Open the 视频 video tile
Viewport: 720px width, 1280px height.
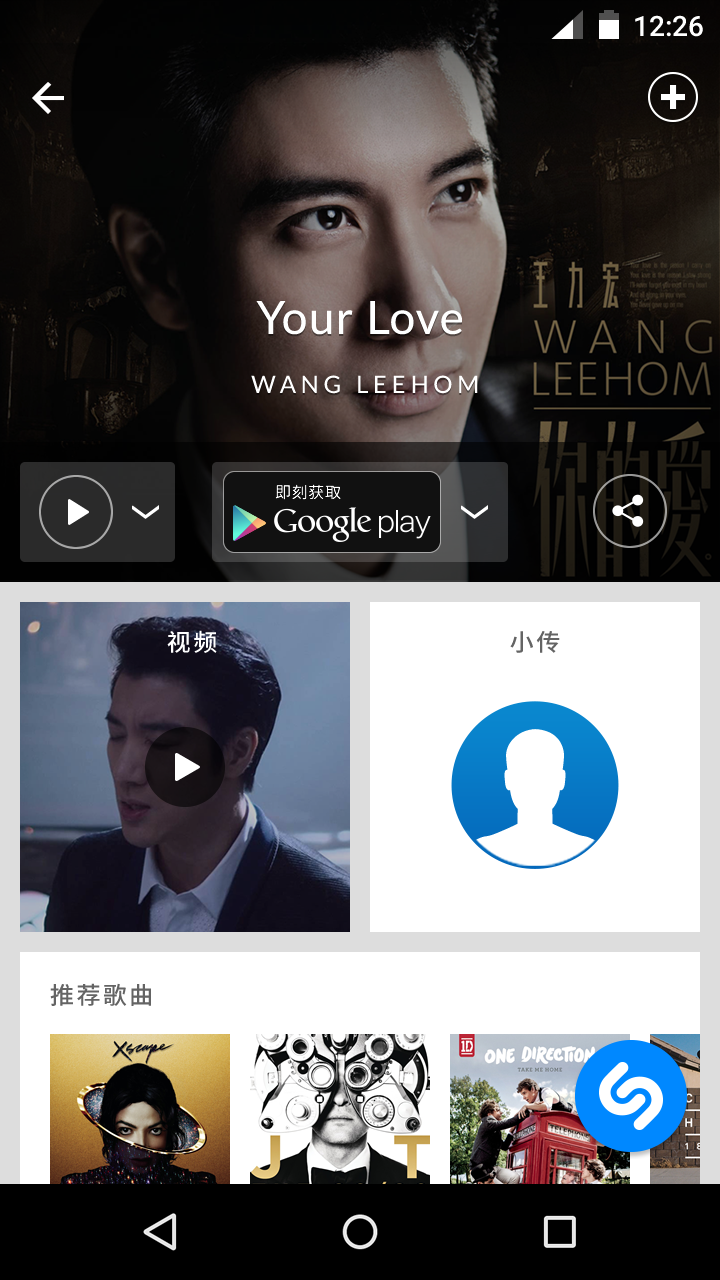(x=185, y=767)
